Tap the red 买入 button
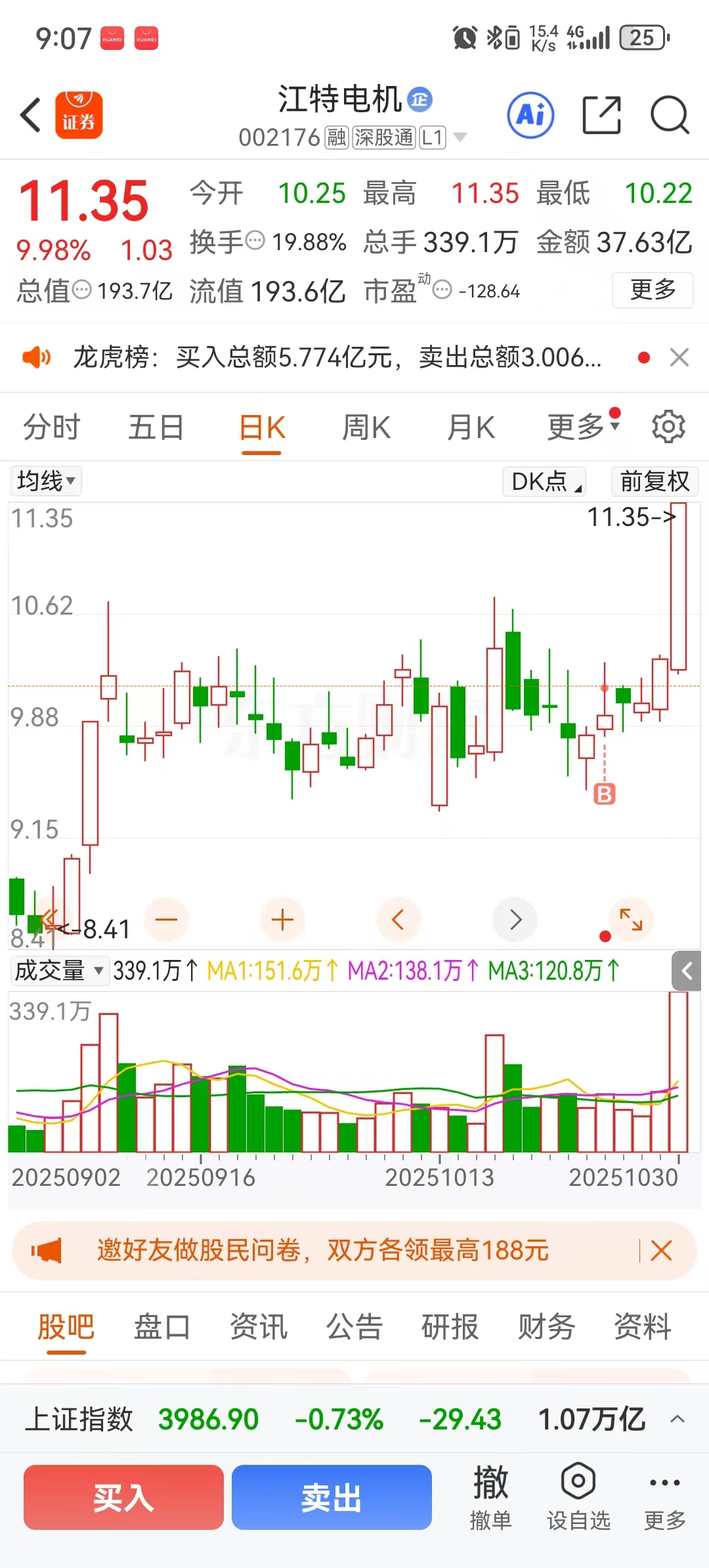The image size is (709, 1568). coord(123,1498)
